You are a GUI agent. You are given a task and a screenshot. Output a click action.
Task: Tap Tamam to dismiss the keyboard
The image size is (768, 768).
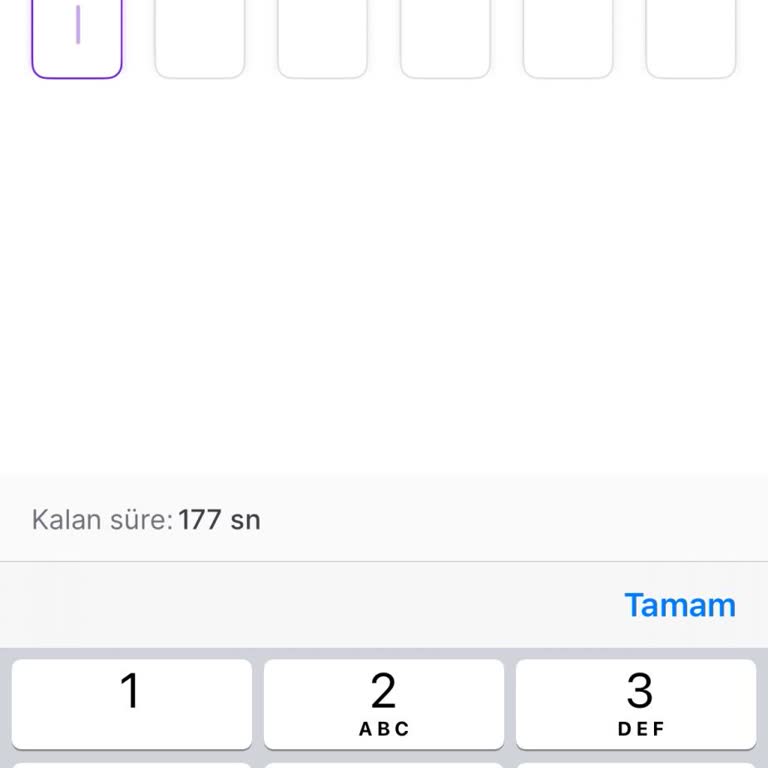[679, 605]
